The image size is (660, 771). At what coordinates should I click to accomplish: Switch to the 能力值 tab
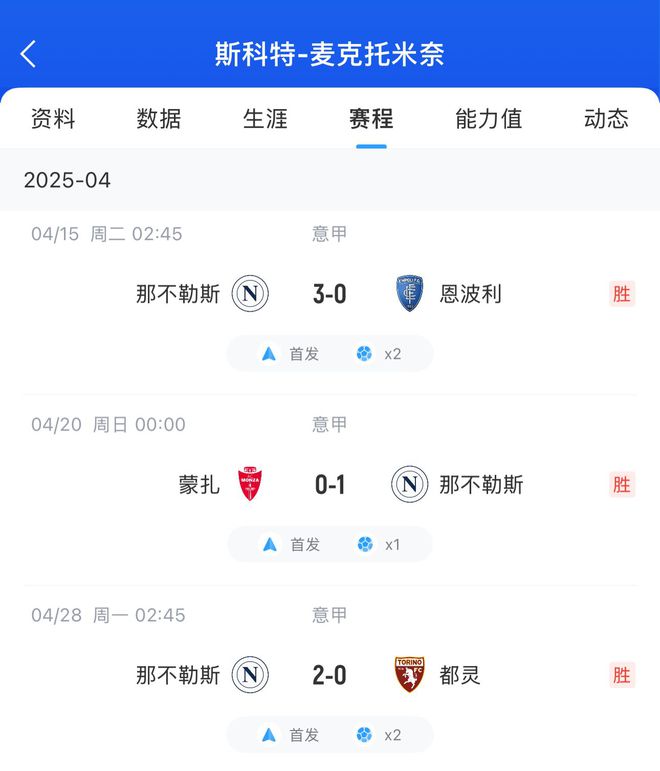(x=489, y=119)
